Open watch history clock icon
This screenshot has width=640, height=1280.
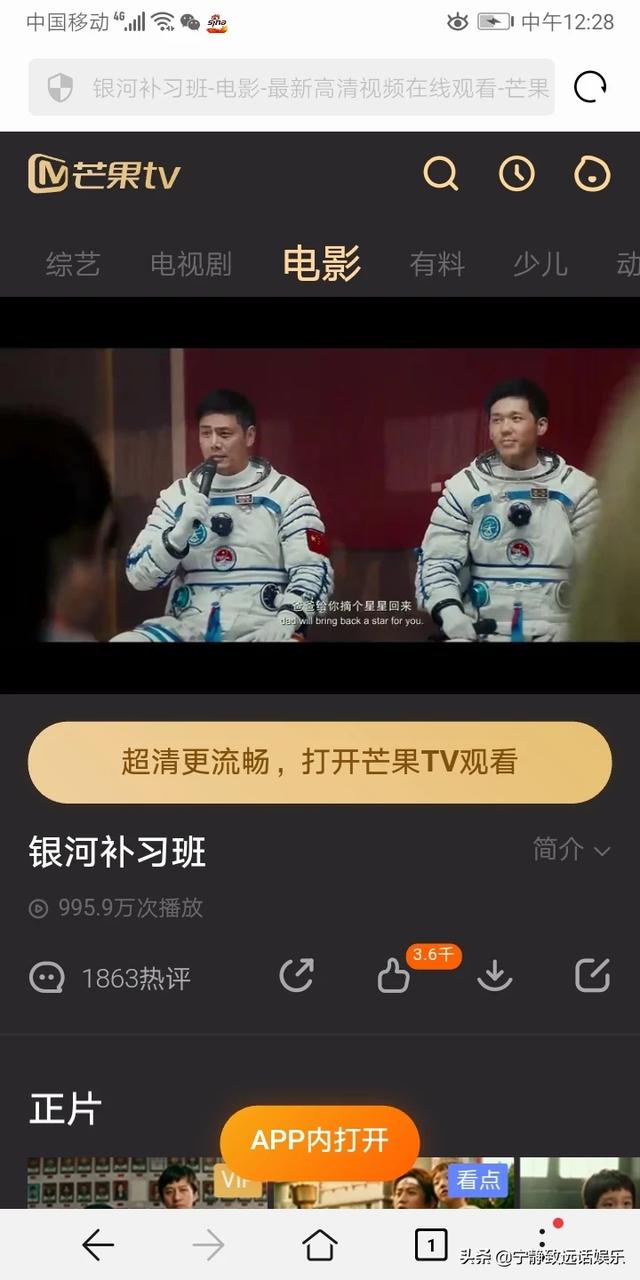(516, 174)
